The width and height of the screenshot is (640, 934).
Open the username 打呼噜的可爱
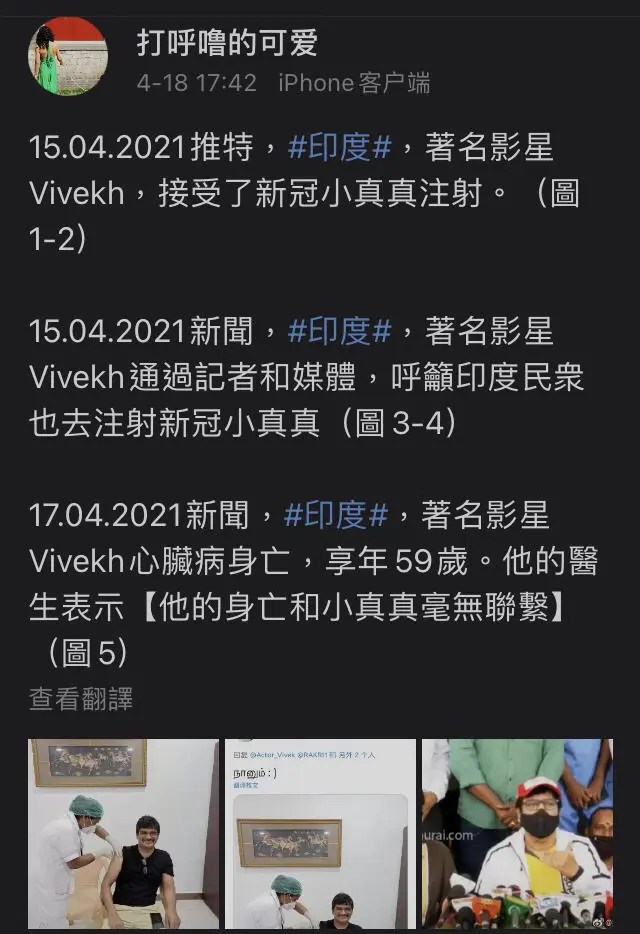[227, 42]
